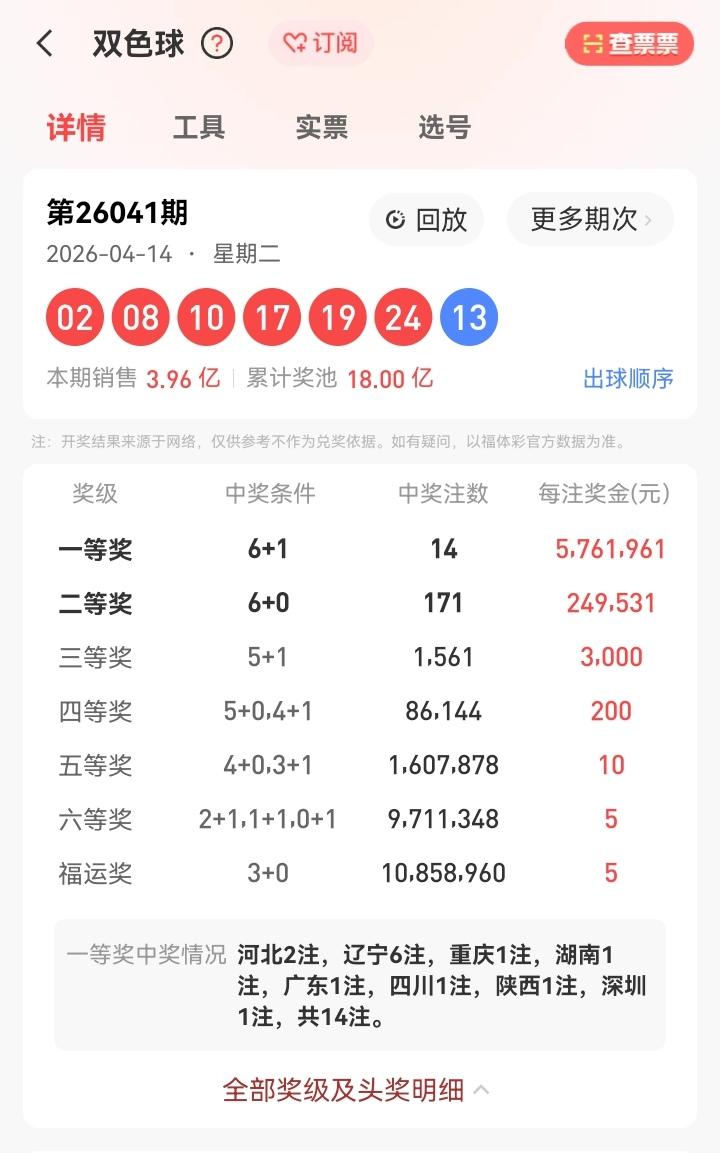Tap the back arrow at top left
The height and width of the screenshot is (1153, 720).
[x=42, y=44]
